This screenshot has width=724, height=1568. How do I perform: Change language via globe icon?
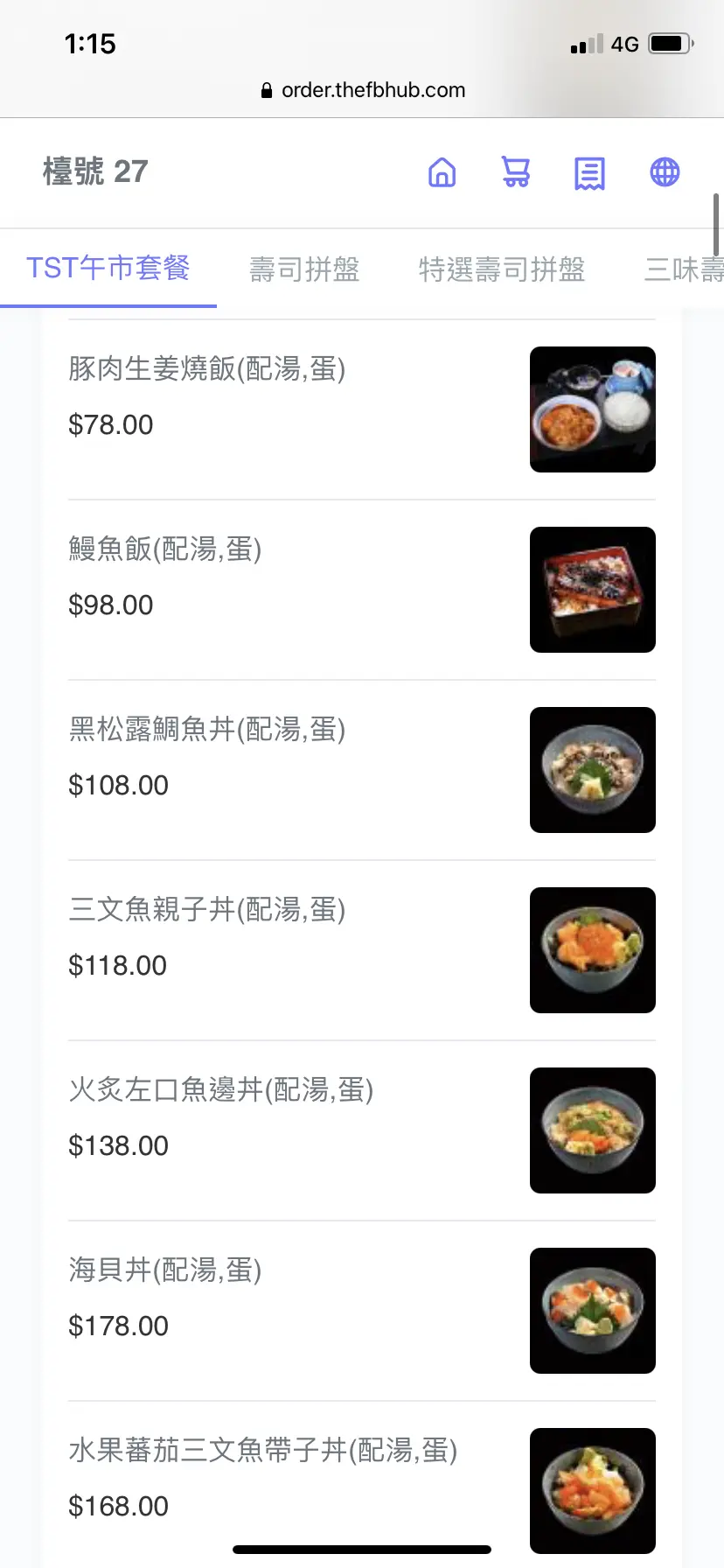point(665,172)
